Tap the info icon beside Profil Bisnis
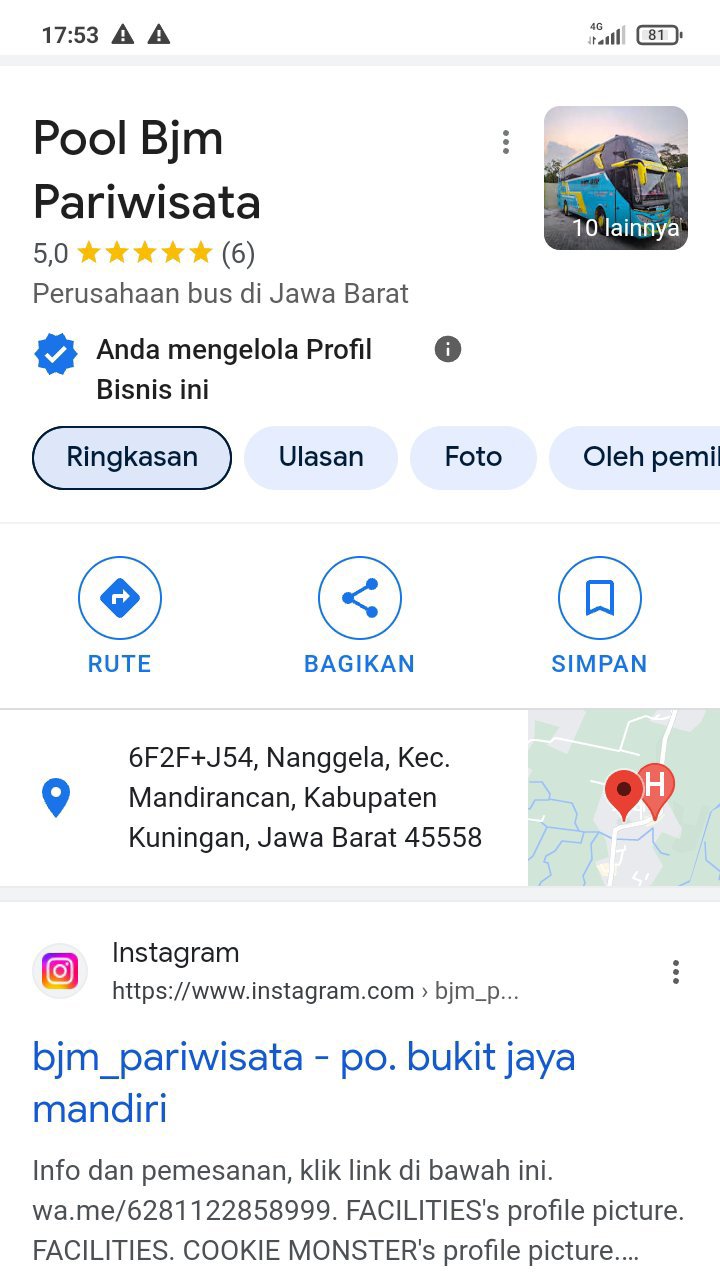Viewport: 720px width, 1280px height. (448, 349)
